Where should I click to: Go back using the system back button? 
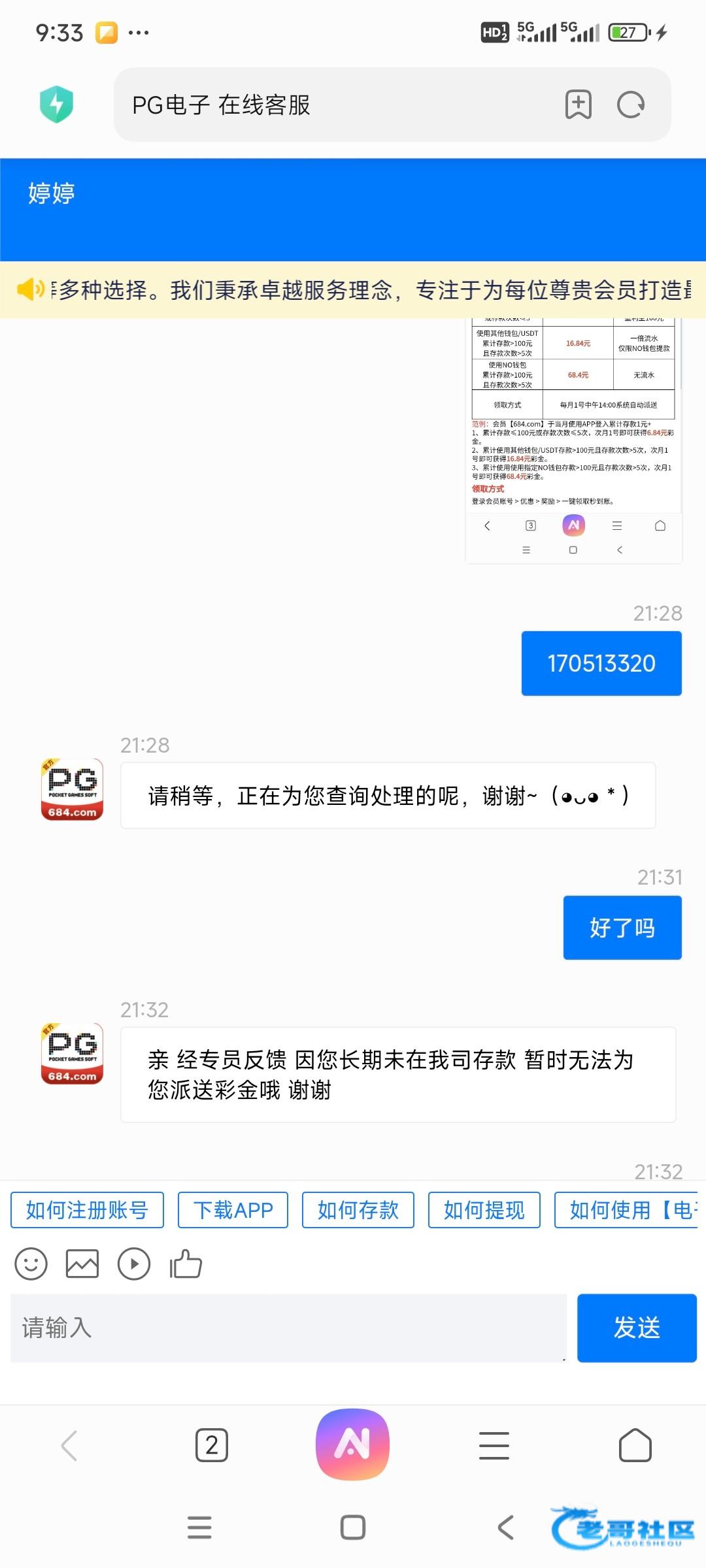tap(505, 1527)
